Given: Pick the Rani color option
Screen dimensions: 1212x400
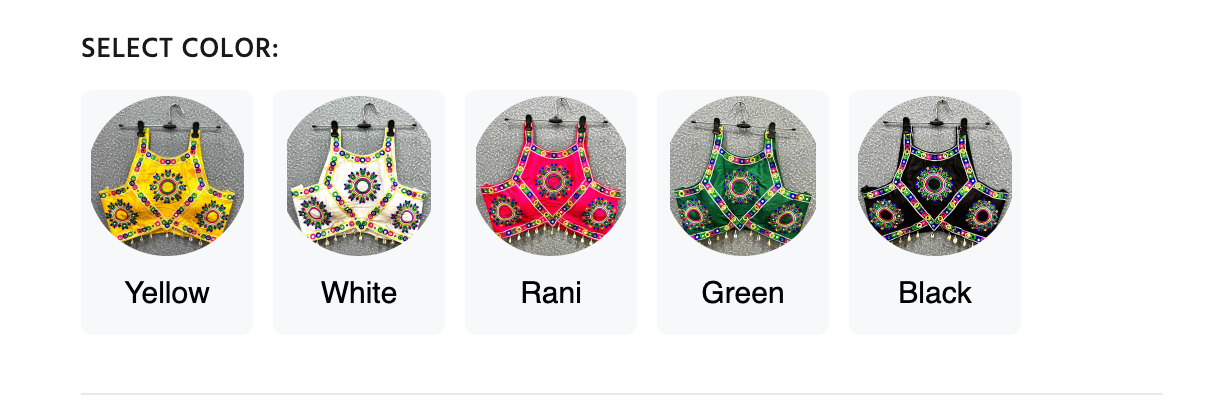Looking at the screenshot, I should coord(551,212).
